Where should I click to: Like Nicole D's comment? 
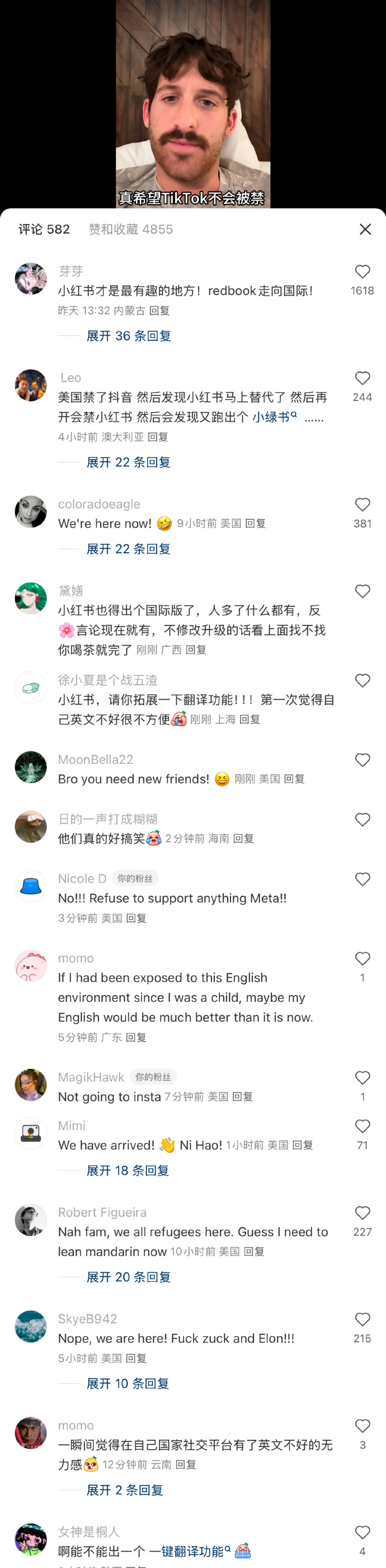[363, 879]
